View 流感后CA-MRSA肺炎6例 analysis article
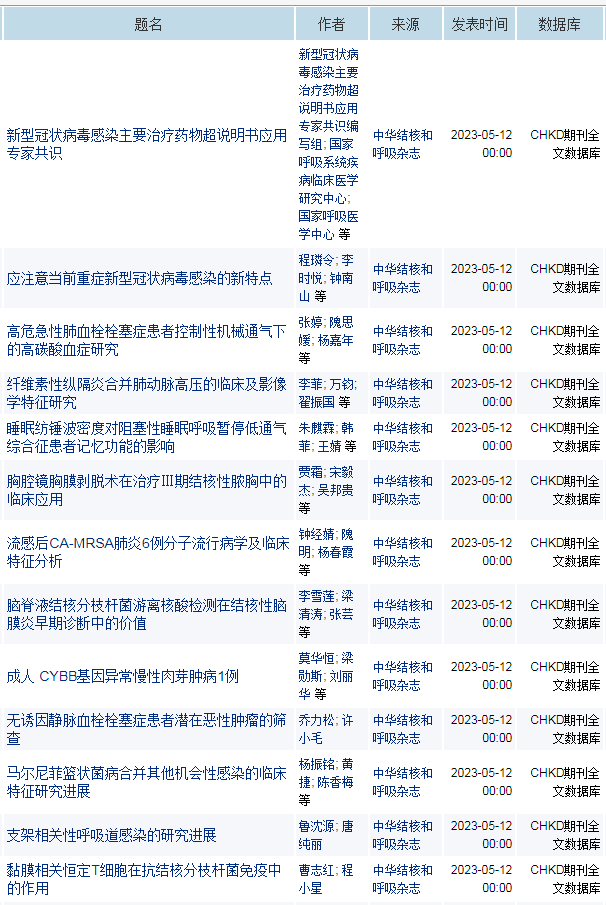 pyautogui.click(x=146, y=552)
